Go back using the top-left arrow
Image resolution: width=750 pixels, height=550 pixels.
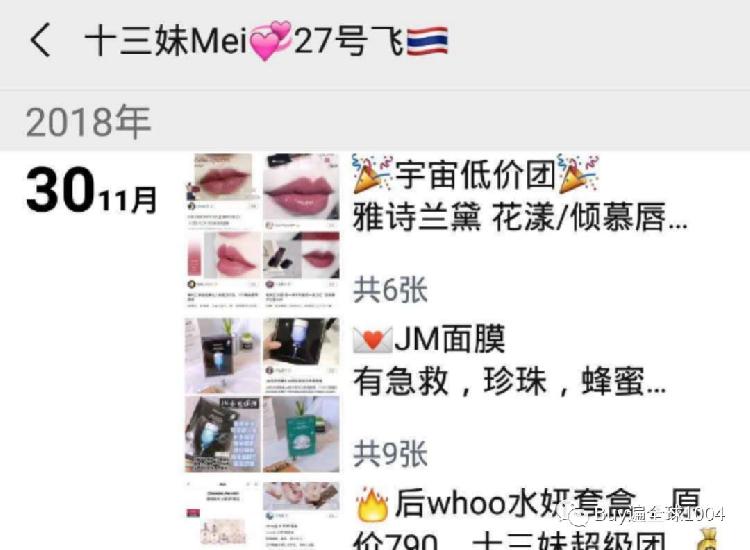pyautogui.click(x=40, y=42)
